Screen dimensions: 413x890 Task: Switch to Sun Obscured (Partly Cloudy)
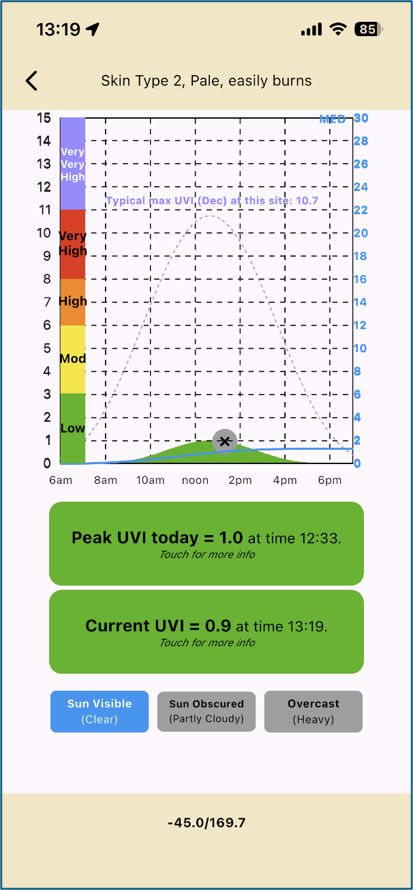tap(206, 711)
